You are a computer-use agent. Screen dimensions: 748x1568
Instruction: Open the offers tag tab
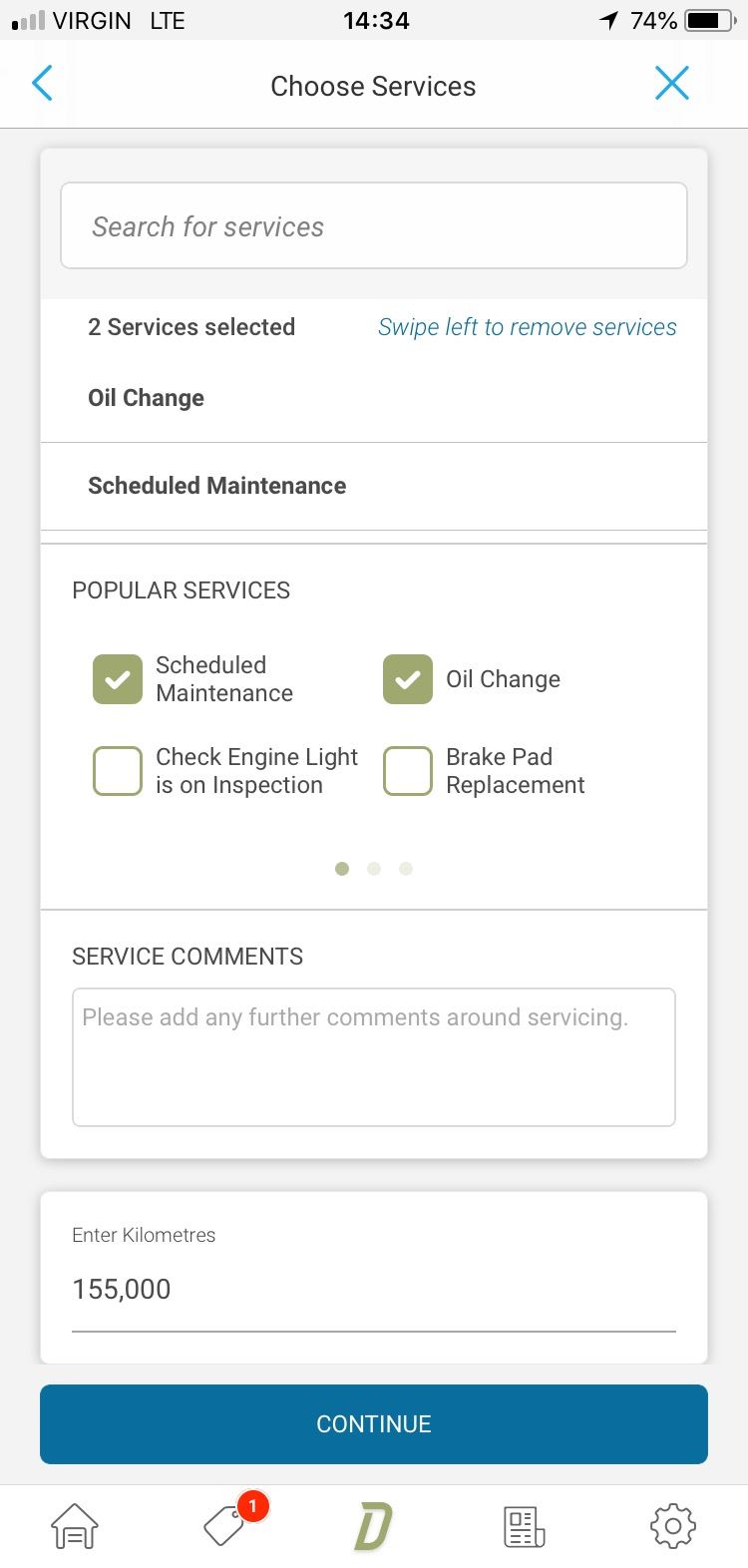pos(225,1526)
